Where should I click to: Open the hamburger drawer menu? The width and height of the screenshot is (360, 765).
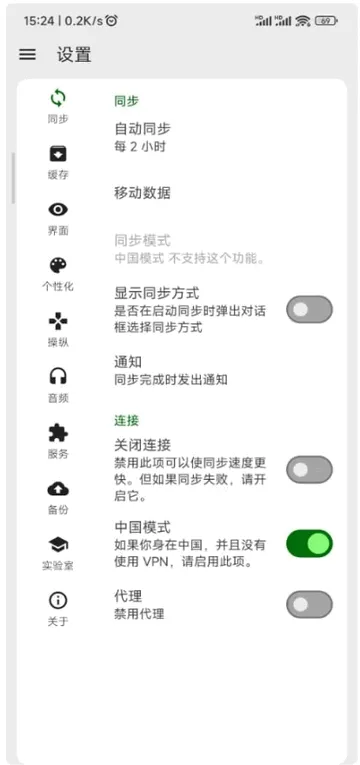[x=27, y=54]
